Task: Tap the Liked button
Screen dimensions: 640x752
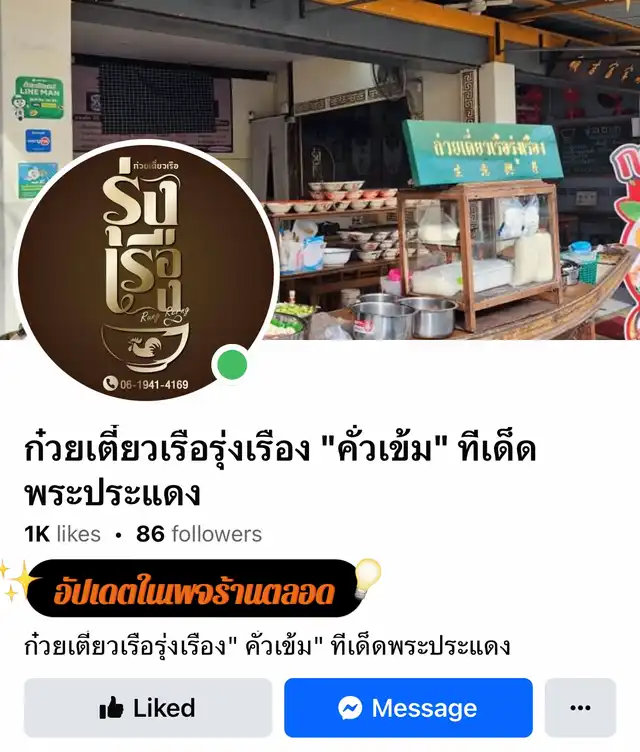Action: pyautogui.click(x=148, y=708)
